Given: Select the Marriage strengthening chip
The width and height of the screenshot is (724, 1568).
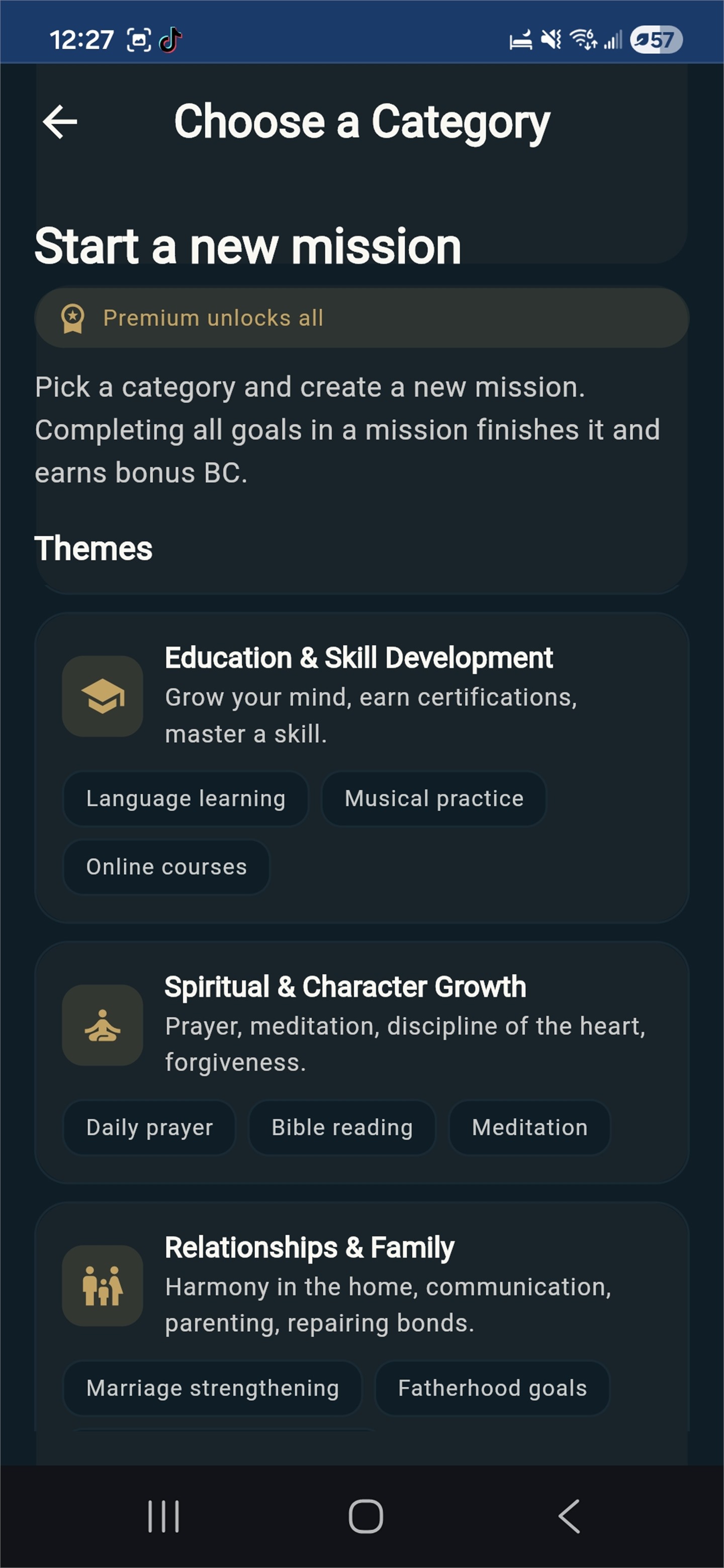Looking at the screenshot, I should [x=213, y=1388].
